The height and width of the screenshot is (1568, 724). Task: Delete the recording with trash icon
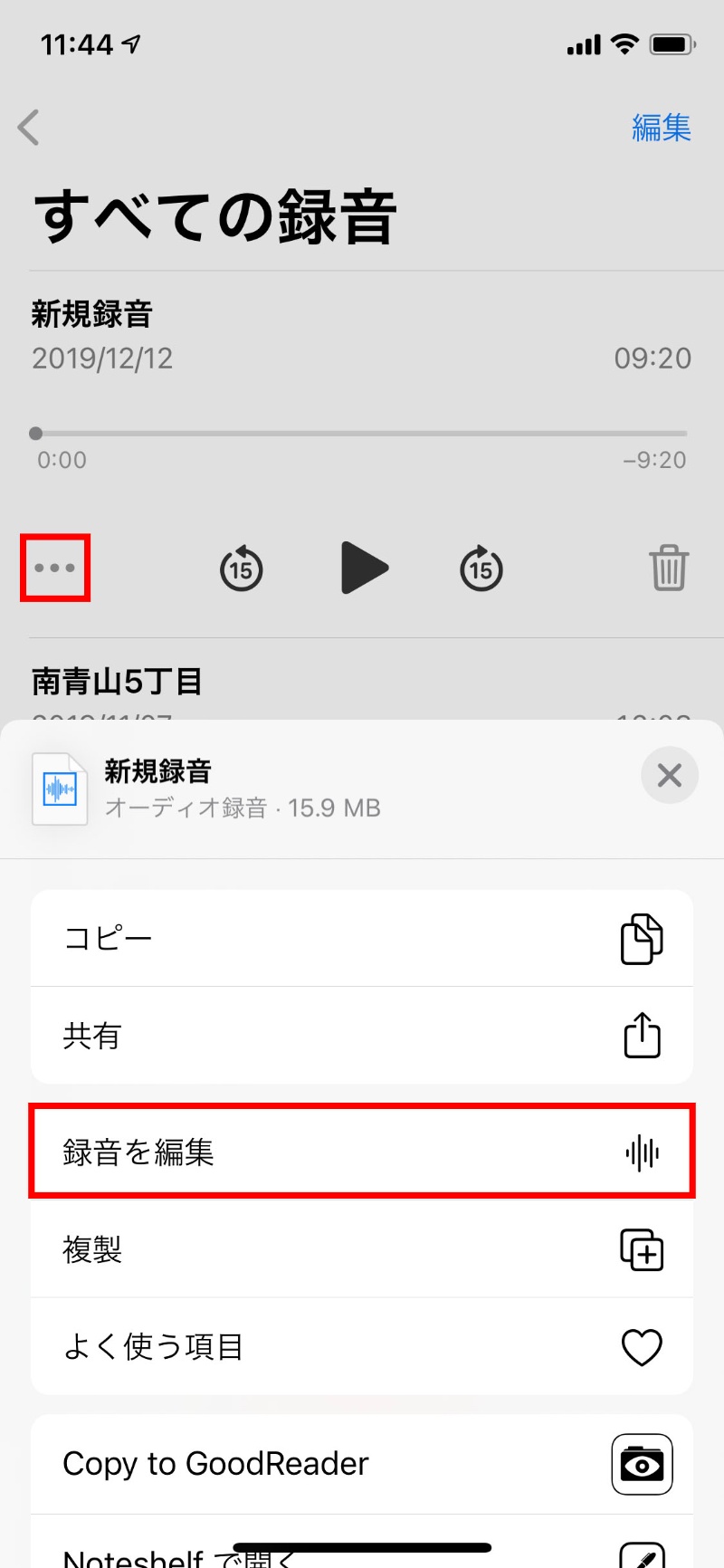669,569
